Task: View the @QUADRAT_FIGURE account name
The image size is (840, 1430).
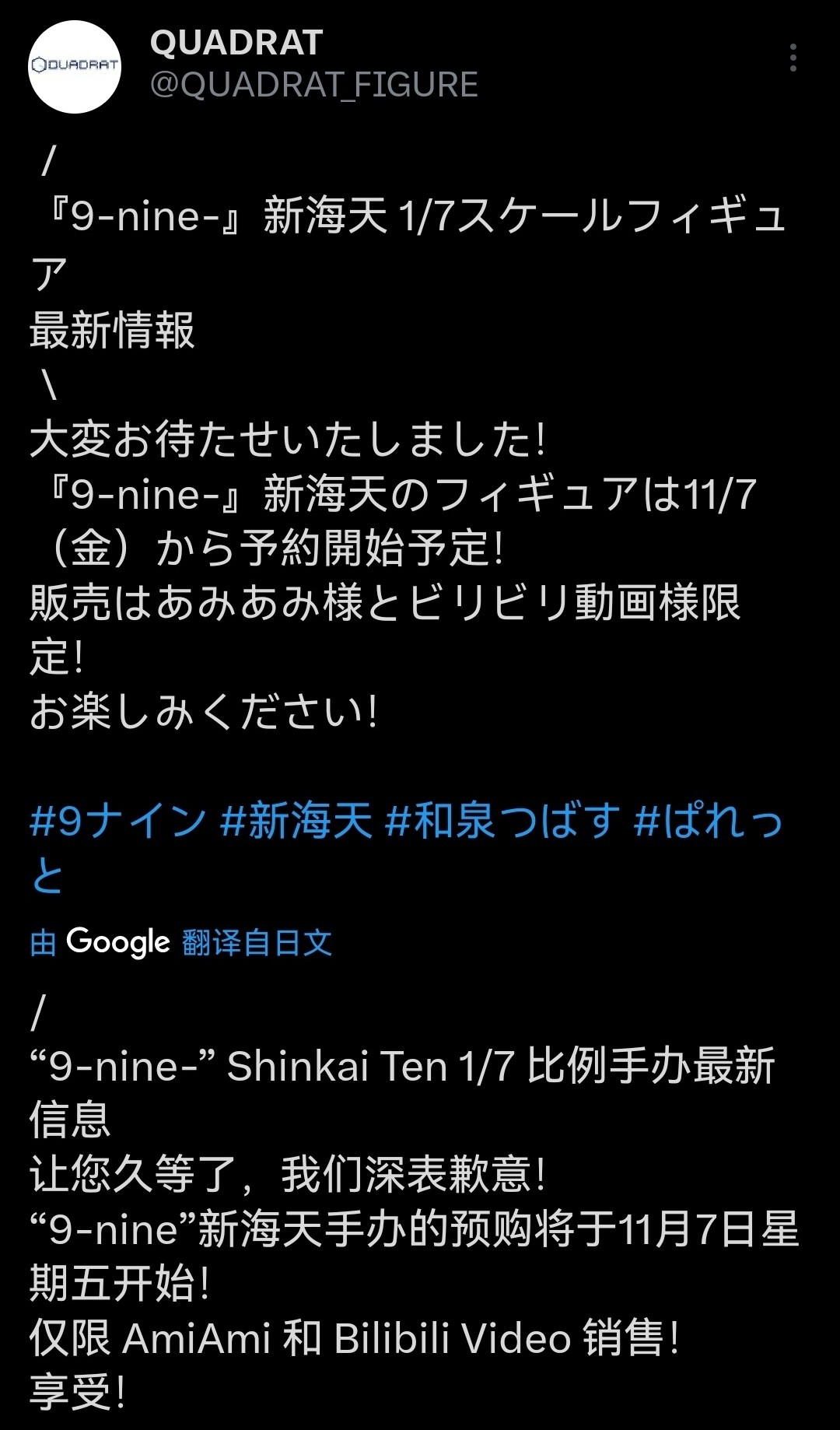Action: pos(313,86)
